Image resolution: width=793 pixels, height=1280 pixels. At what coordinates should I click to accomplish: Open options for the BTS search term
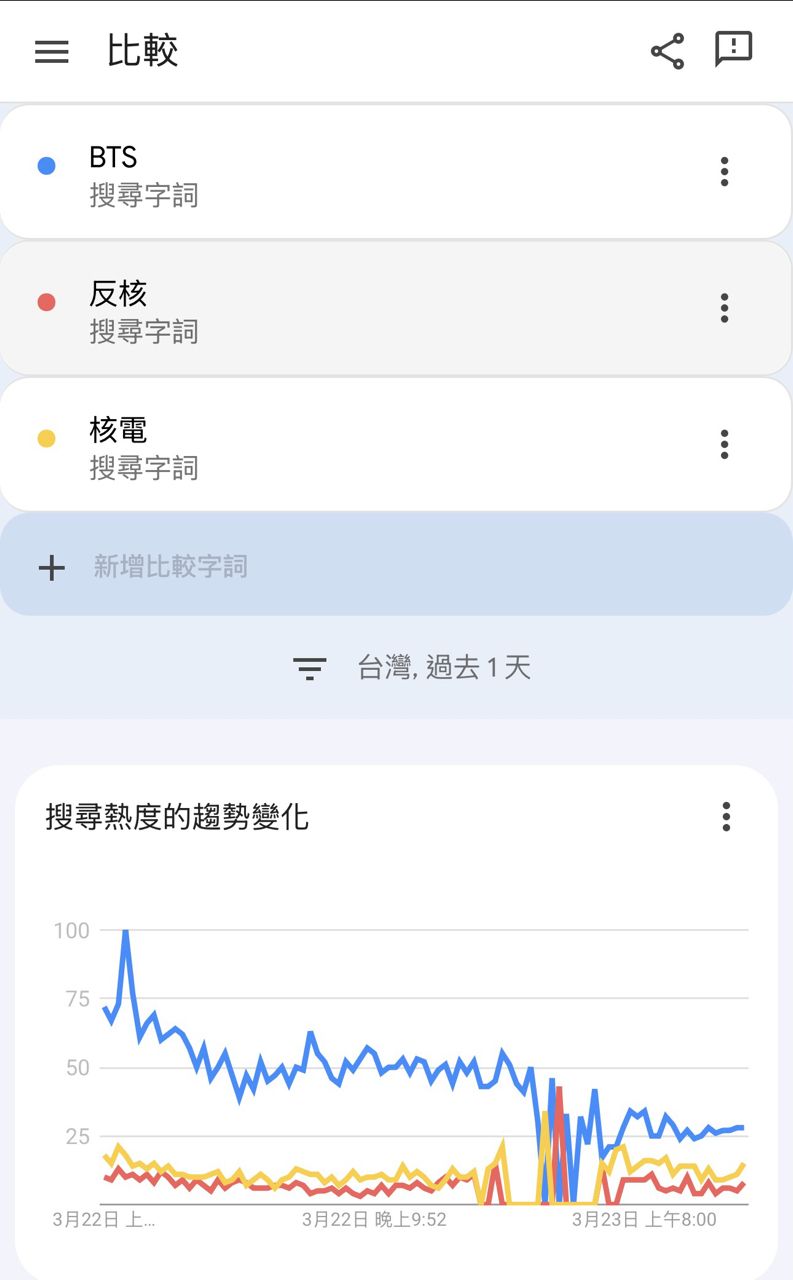725,172
